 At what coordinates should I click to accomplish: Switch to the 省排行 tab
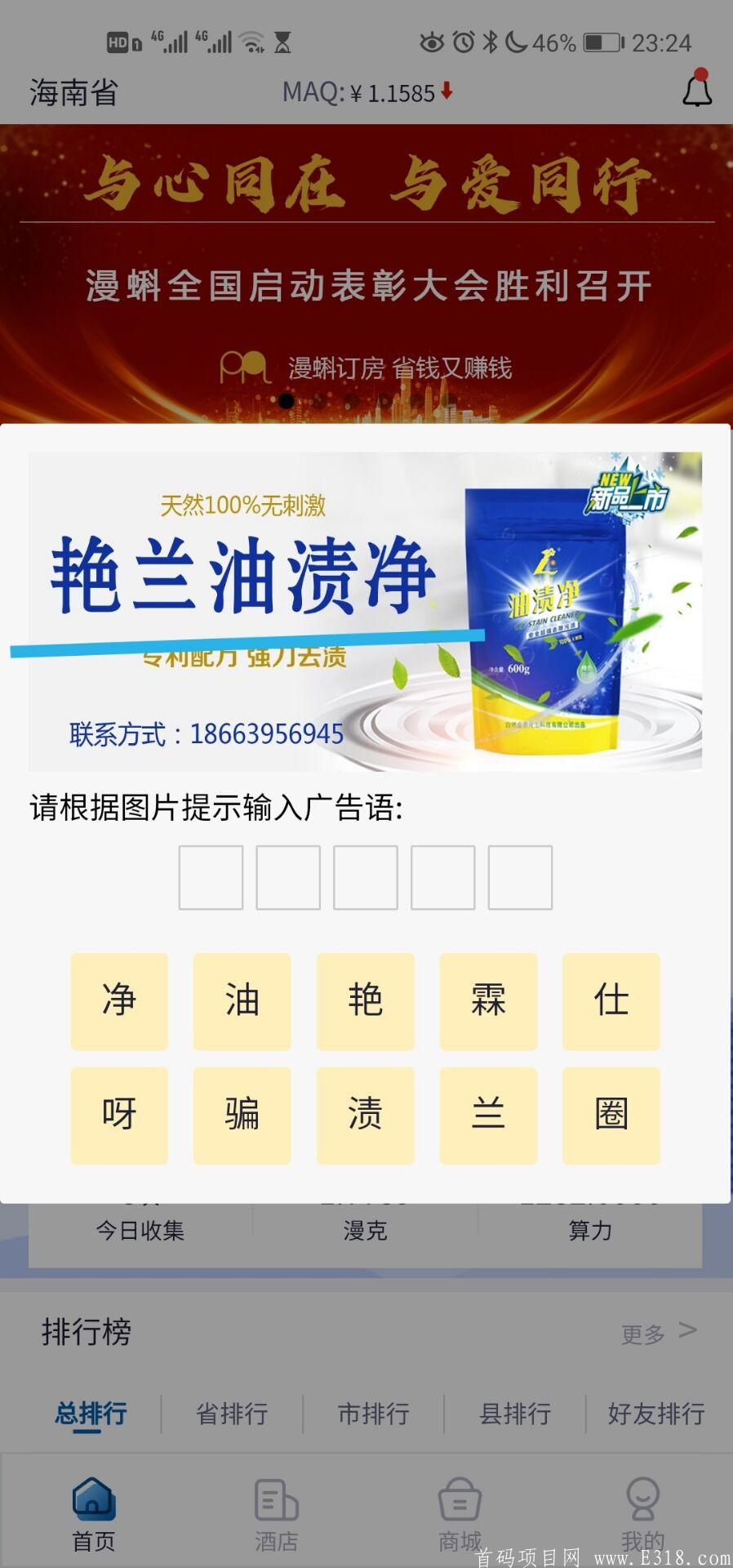pos(231,1413)
